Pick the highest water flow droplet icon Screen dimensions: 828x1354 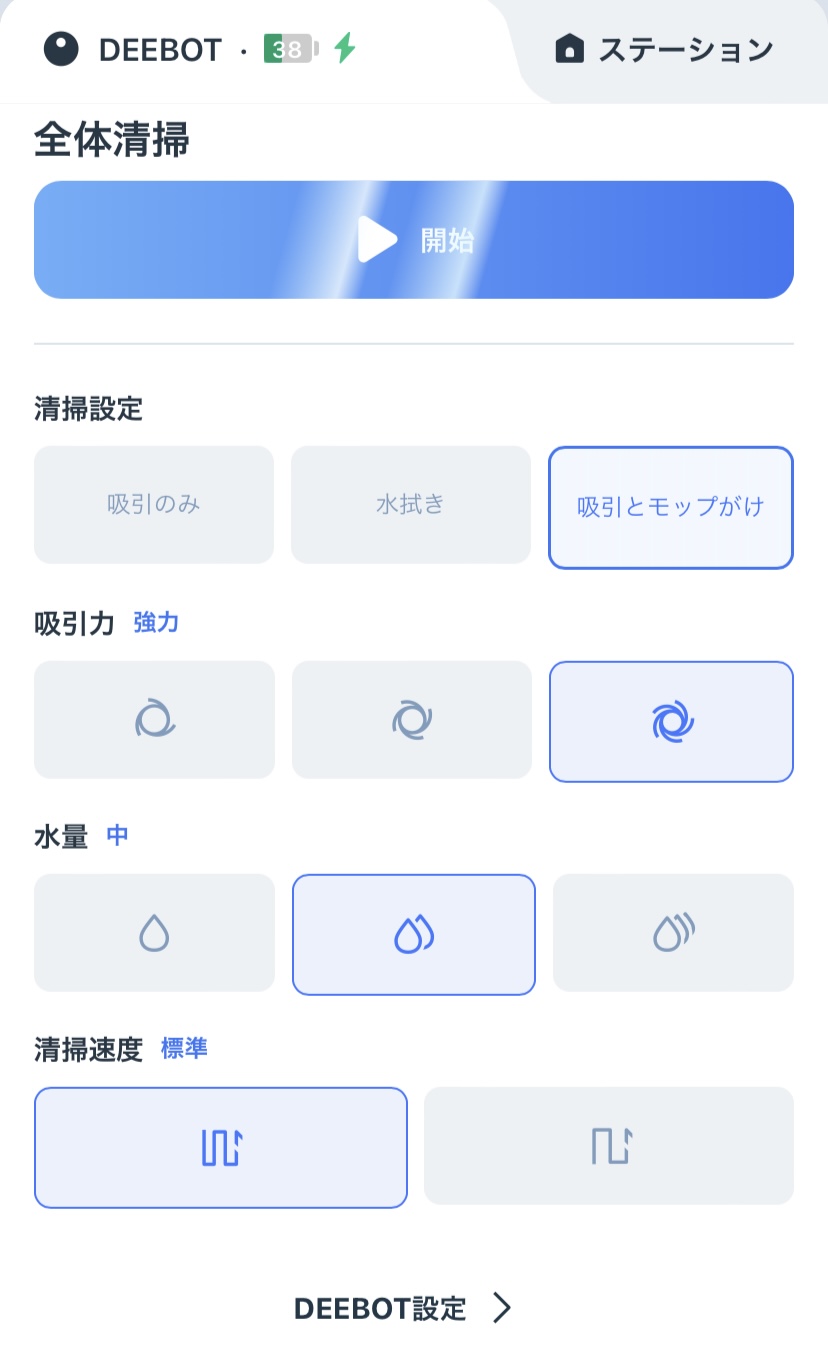[673, 932]
